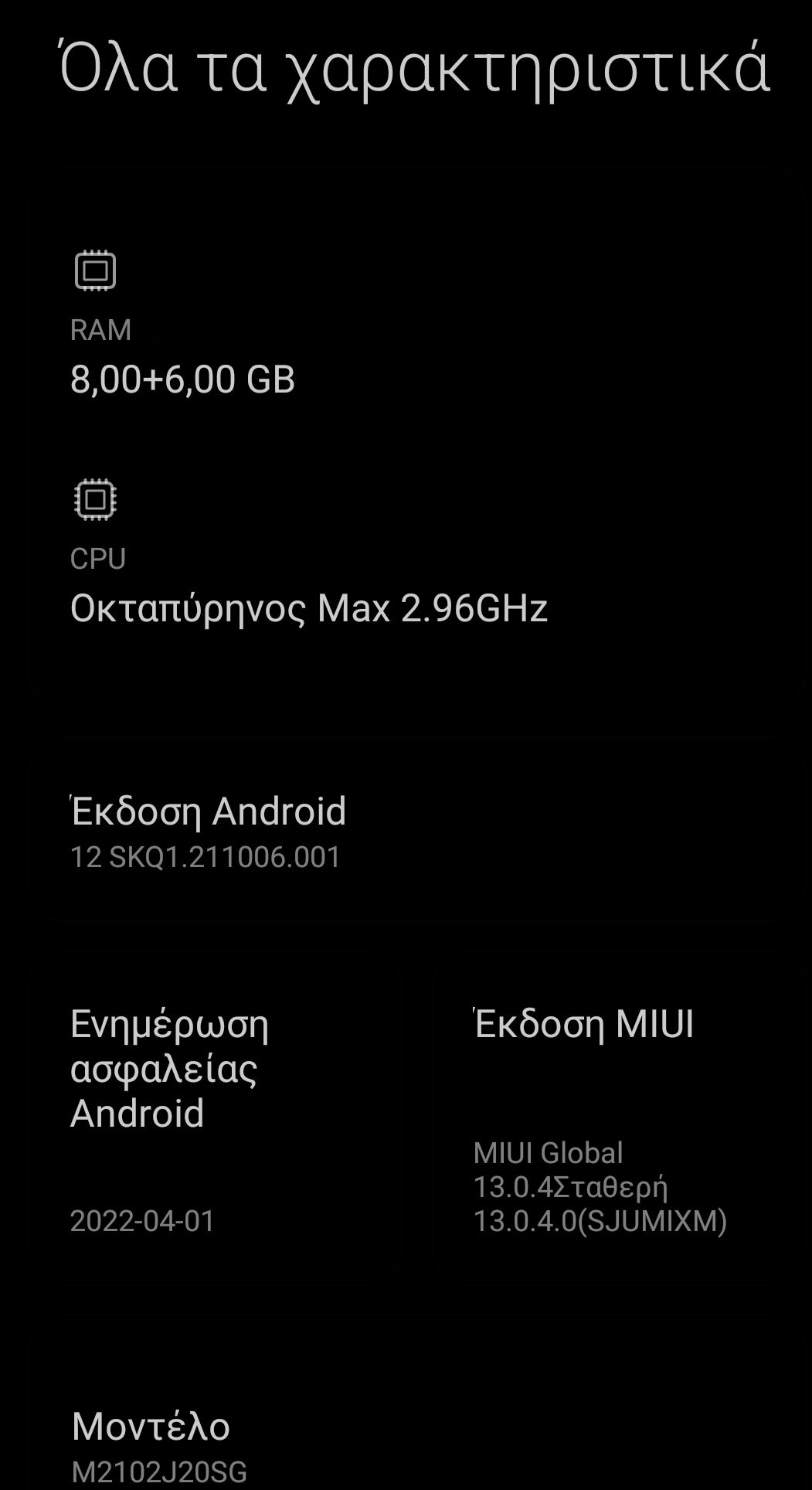Open Ενημέρωση ασφαλείας Android card
This screenshot has width=812, height=1490.
tap(216, 1118)
